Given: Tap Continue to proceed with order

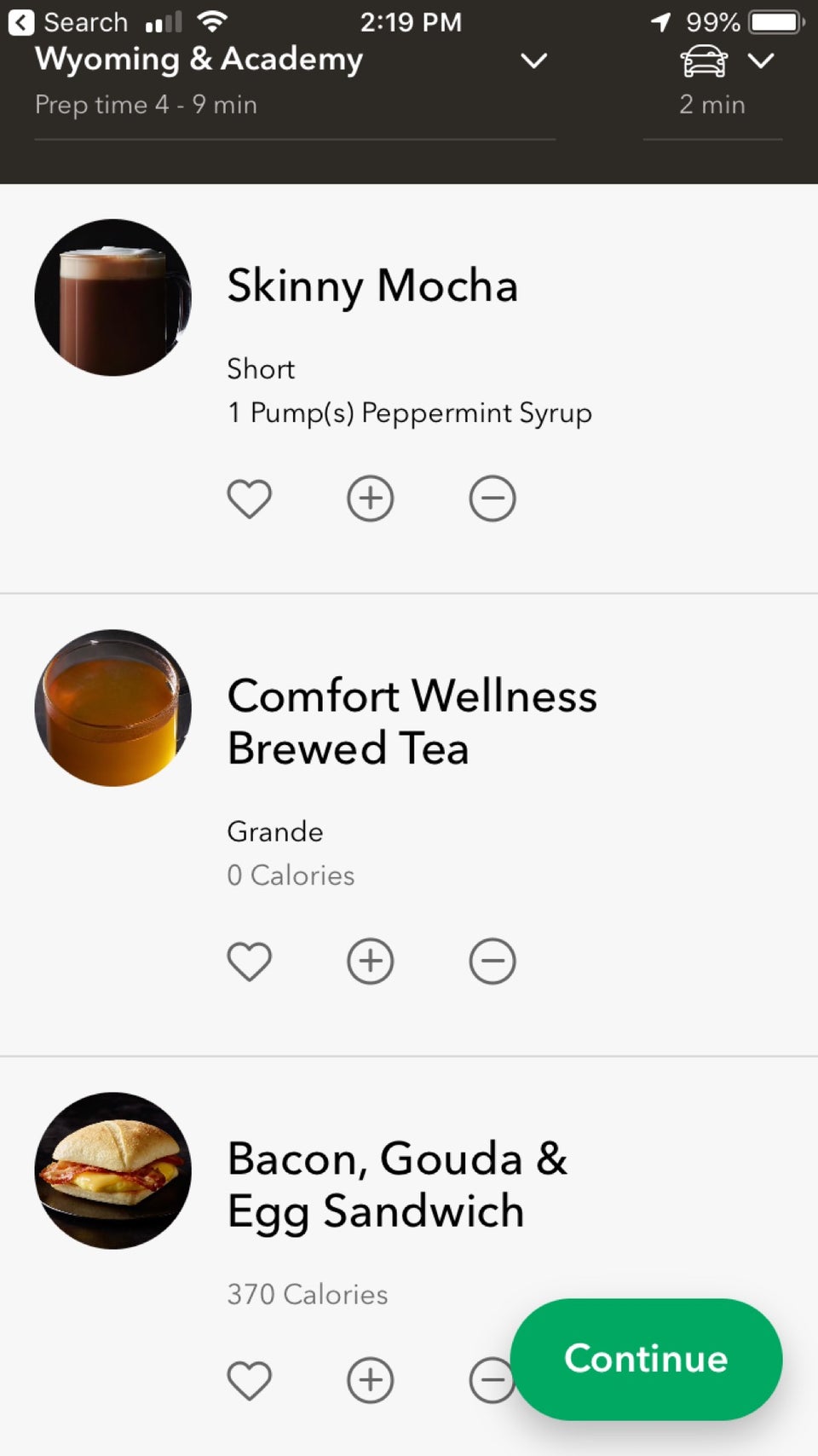Looking at the screenshot, I should (646, 1359).
